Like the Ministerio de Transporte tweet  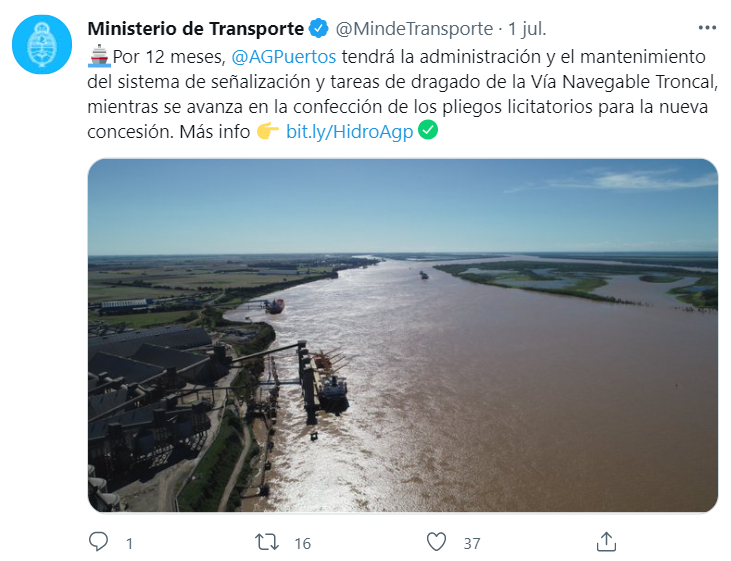436,542
